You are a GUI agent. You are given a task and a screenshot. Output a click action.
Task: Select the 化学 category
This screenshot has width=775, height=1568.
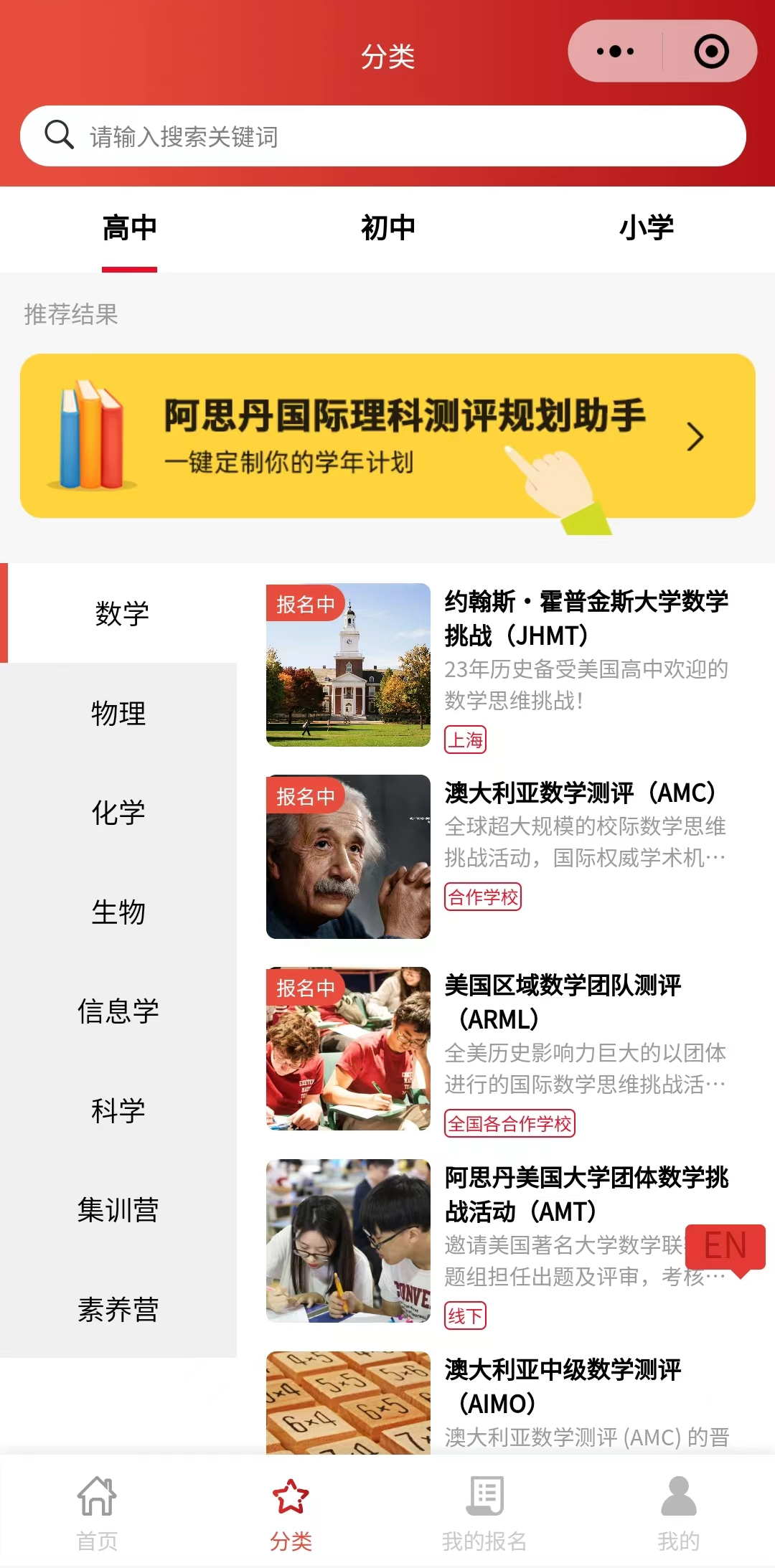[118, 813]
